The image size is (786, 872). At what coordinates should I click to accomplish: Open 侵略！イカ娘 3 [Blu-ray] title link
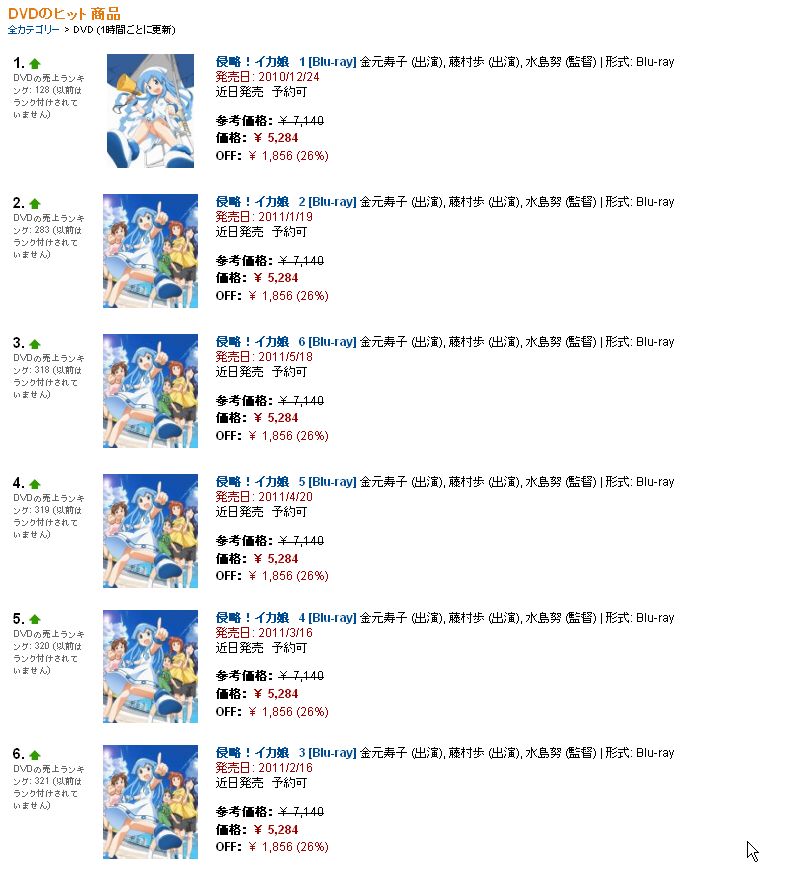tap(285, 753)
